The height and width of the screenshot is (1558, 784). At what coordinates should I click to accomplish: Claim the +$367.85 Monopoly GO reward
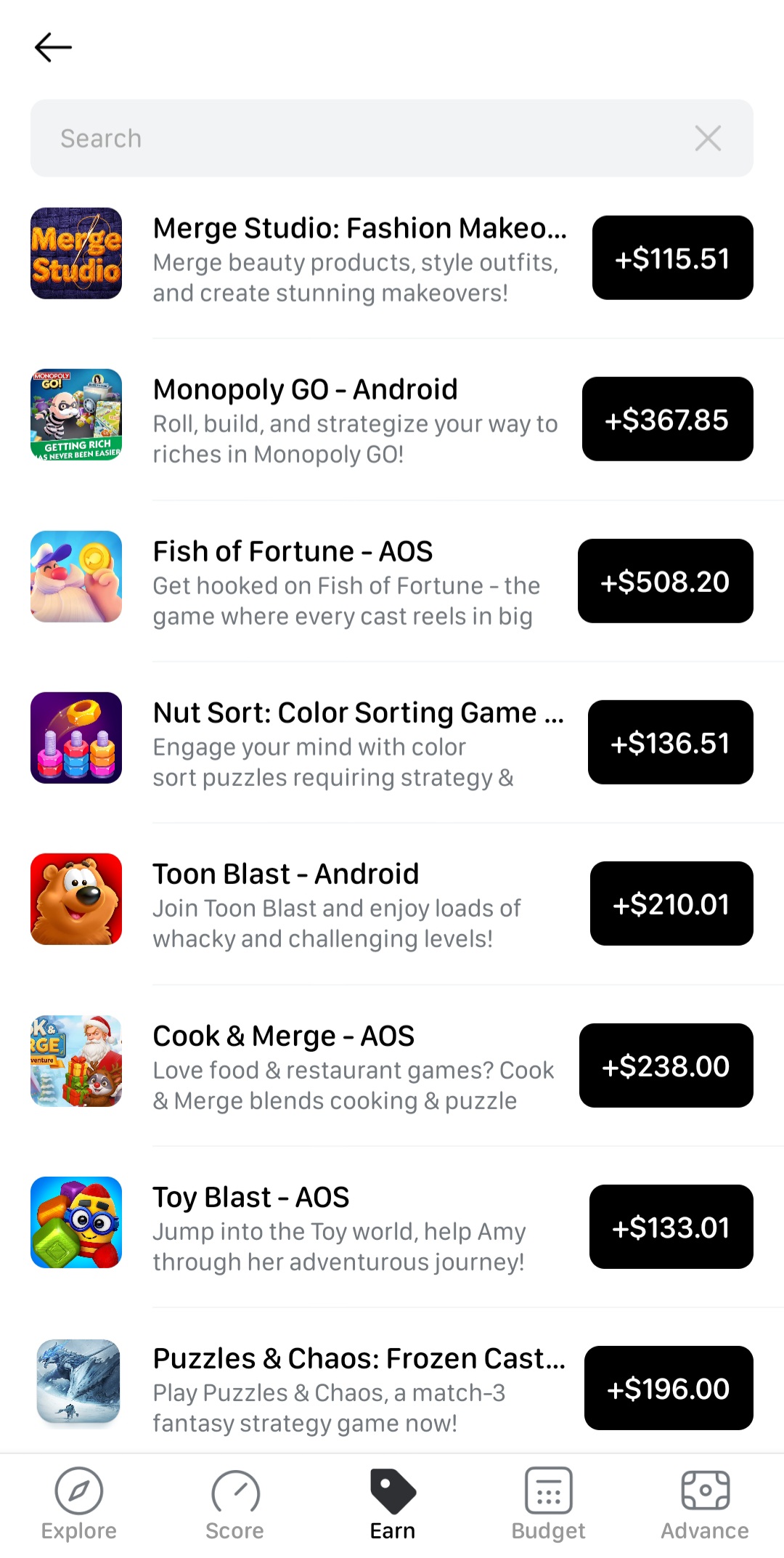tap(667, 419)
